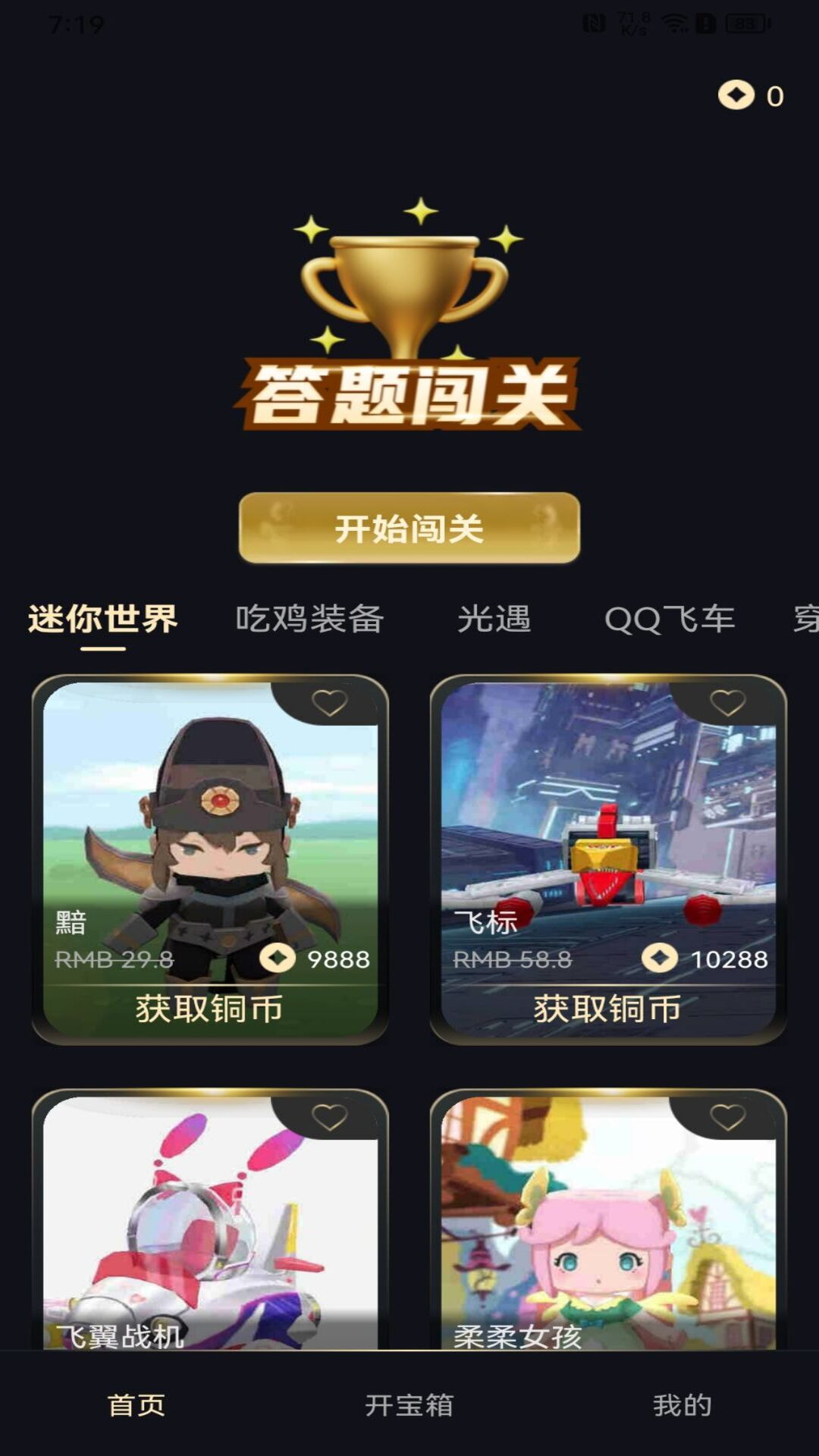This screenshot has height=1456, width=819.
Task: Go to the 开宝箱 tab
Action: (409, 1404)
